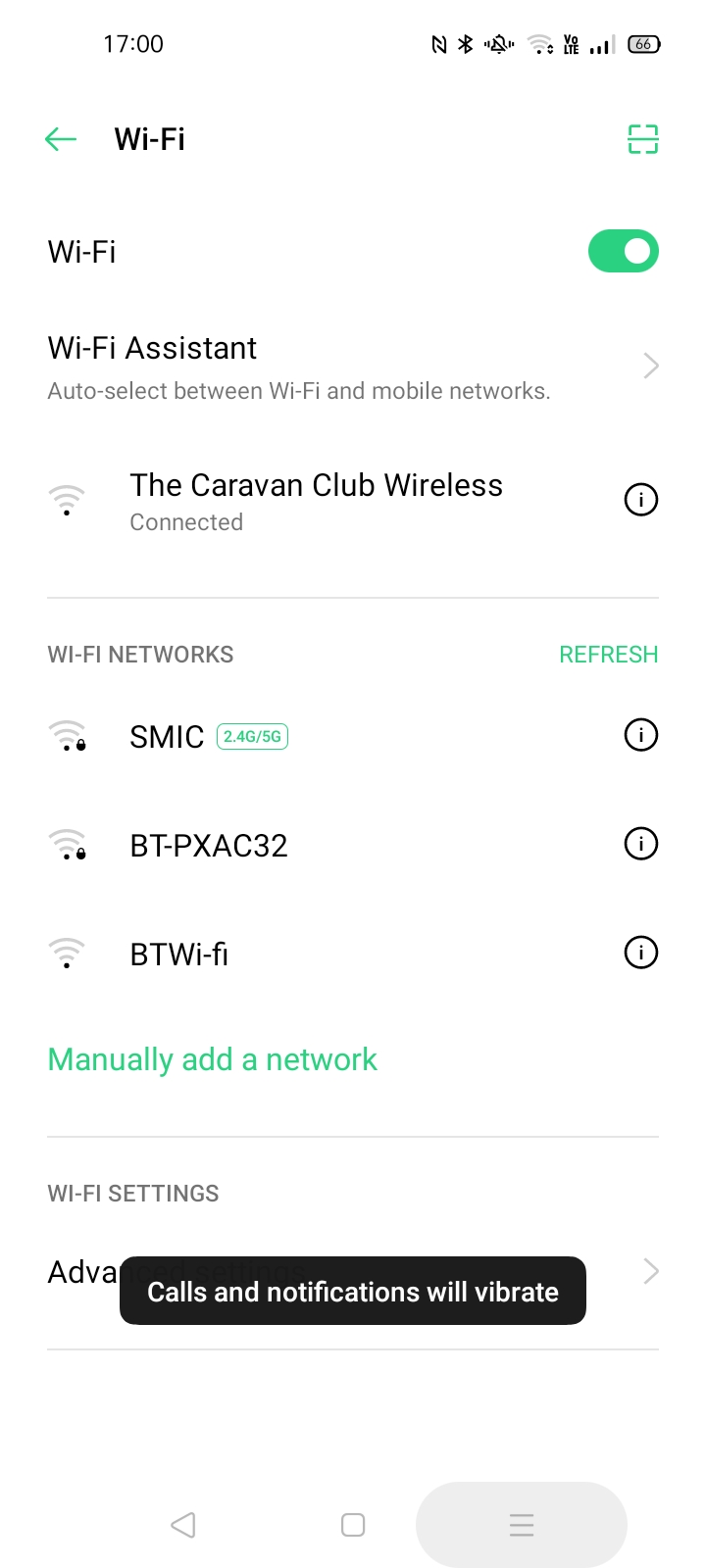Select The Caravan Club Wireless network
Image resolution: width=706 pixels, height=1568 pixels.
click(x=316, y=501)
